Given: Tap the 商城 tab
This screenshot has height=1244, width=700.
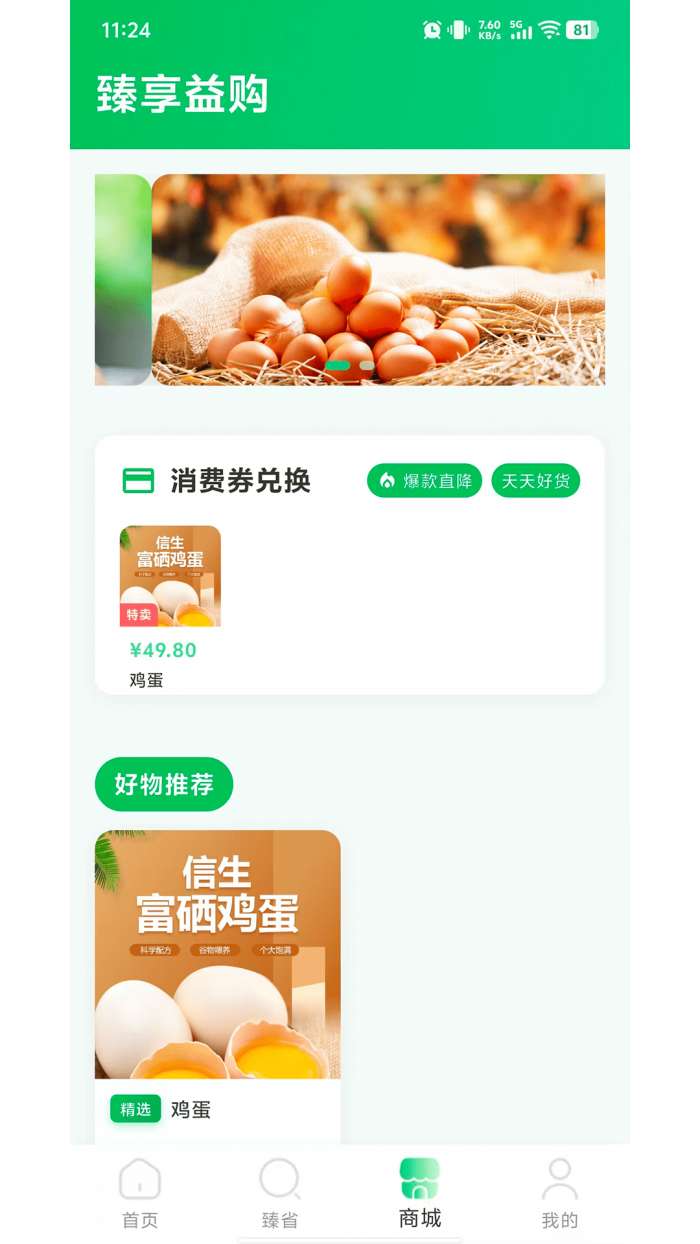Looking at the screenshot, I should 420,1193.
